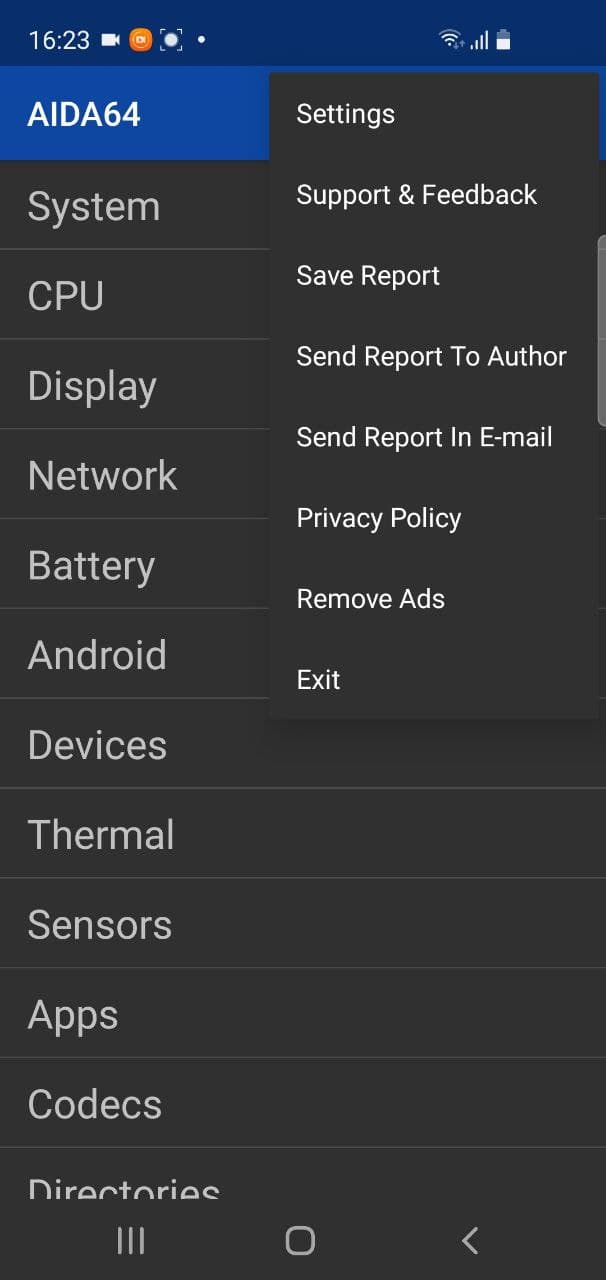This screenshot has width=606, height=1280.
Task: View Display information
Action: [x=92, y=386]
